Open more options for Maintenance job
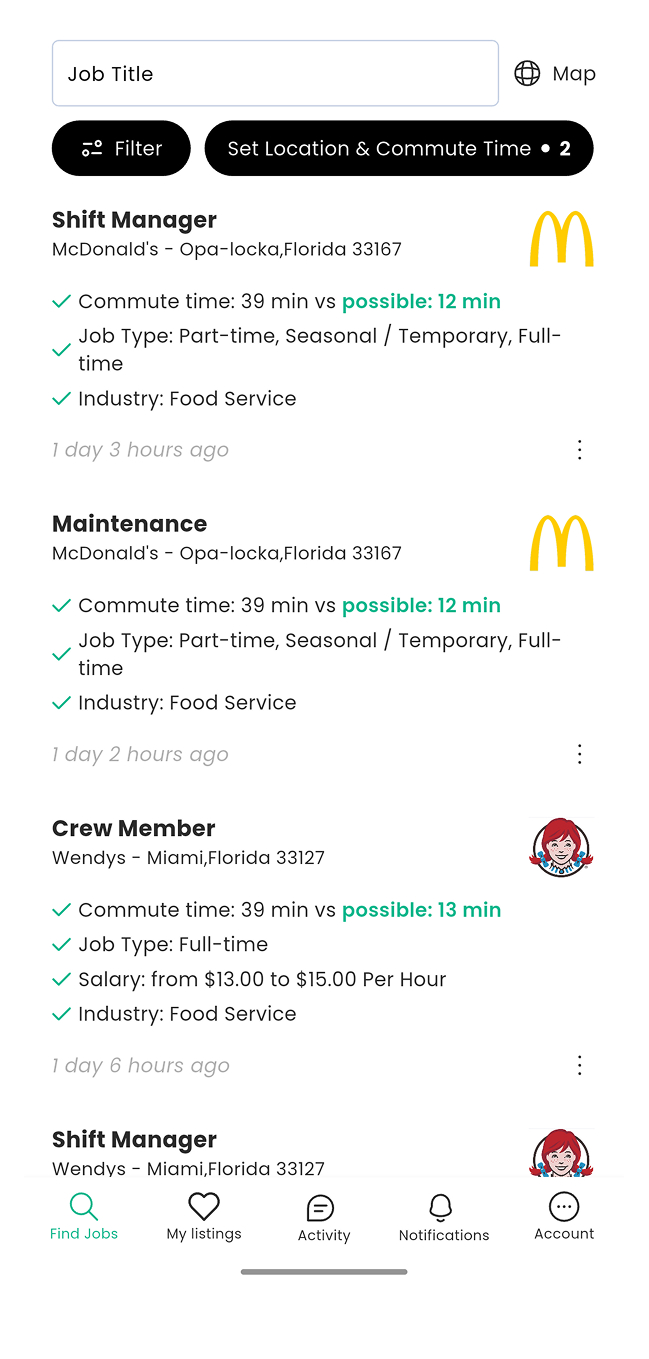 pyautogui.click(x=580, y=754)
